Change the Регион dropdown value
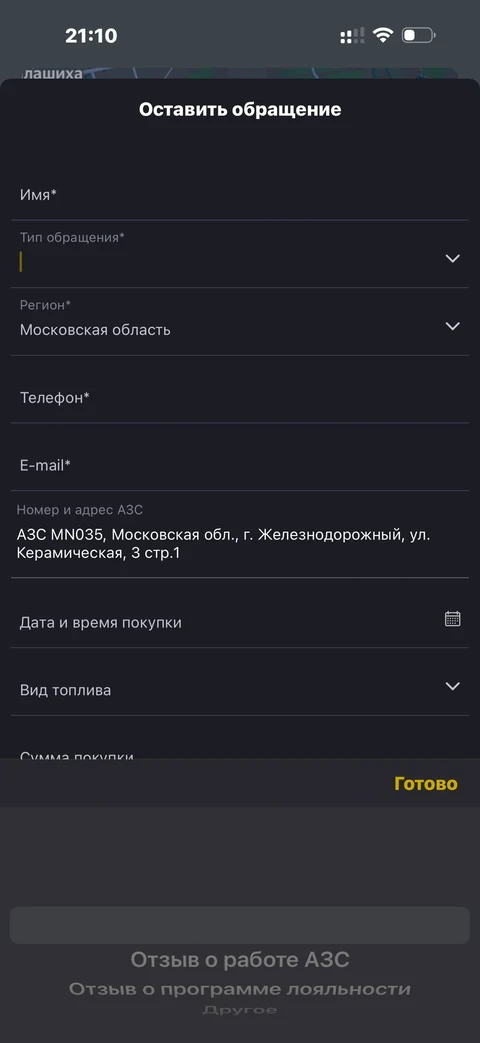480x1043 pixels. tap(239, 323)
